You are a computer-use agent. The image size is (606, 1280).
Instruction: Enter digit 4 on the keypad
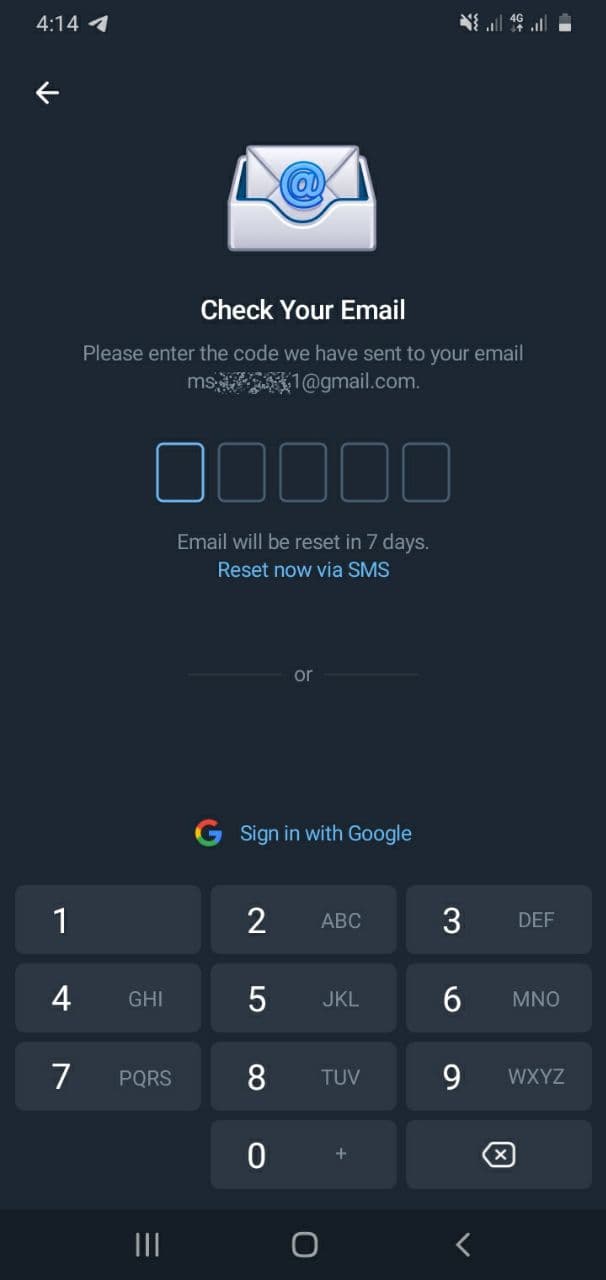pos(108,998)
